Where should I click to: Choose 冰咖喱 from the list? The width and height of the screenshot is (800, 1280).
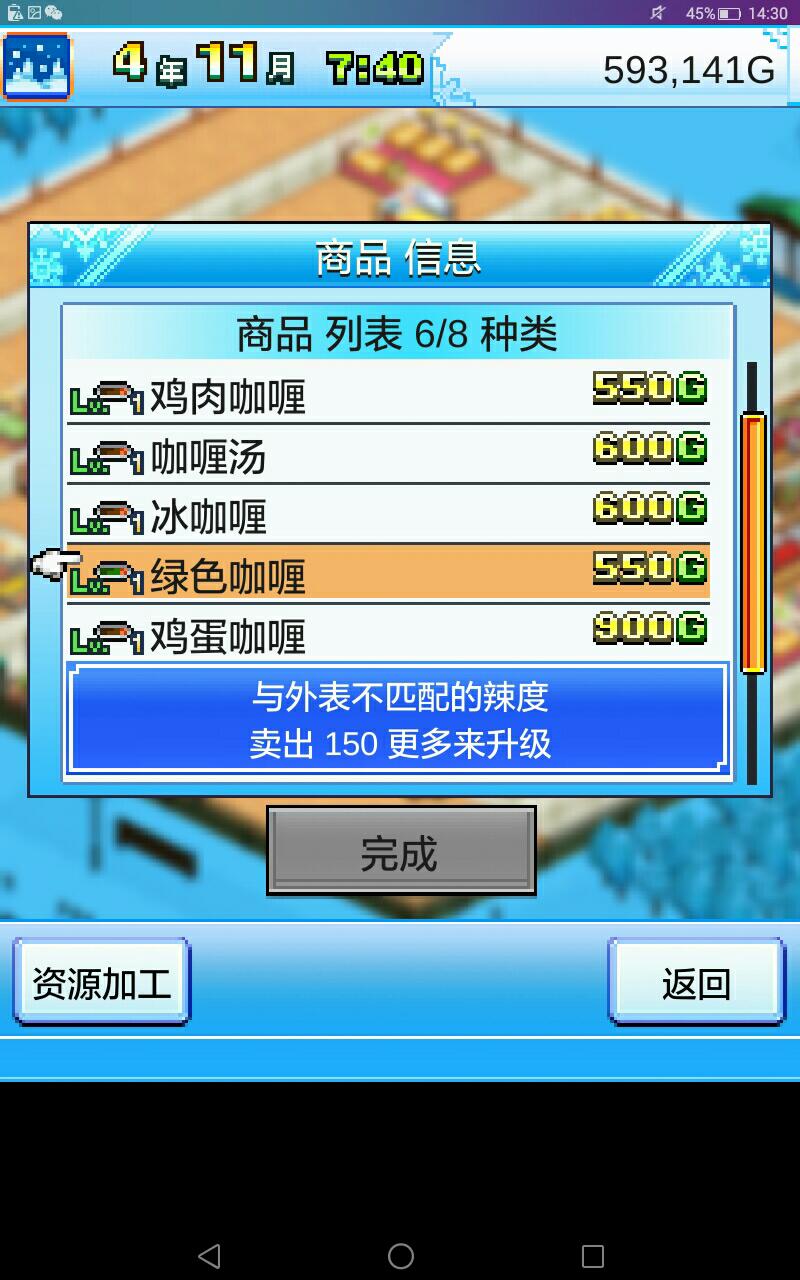pos(388,516)
